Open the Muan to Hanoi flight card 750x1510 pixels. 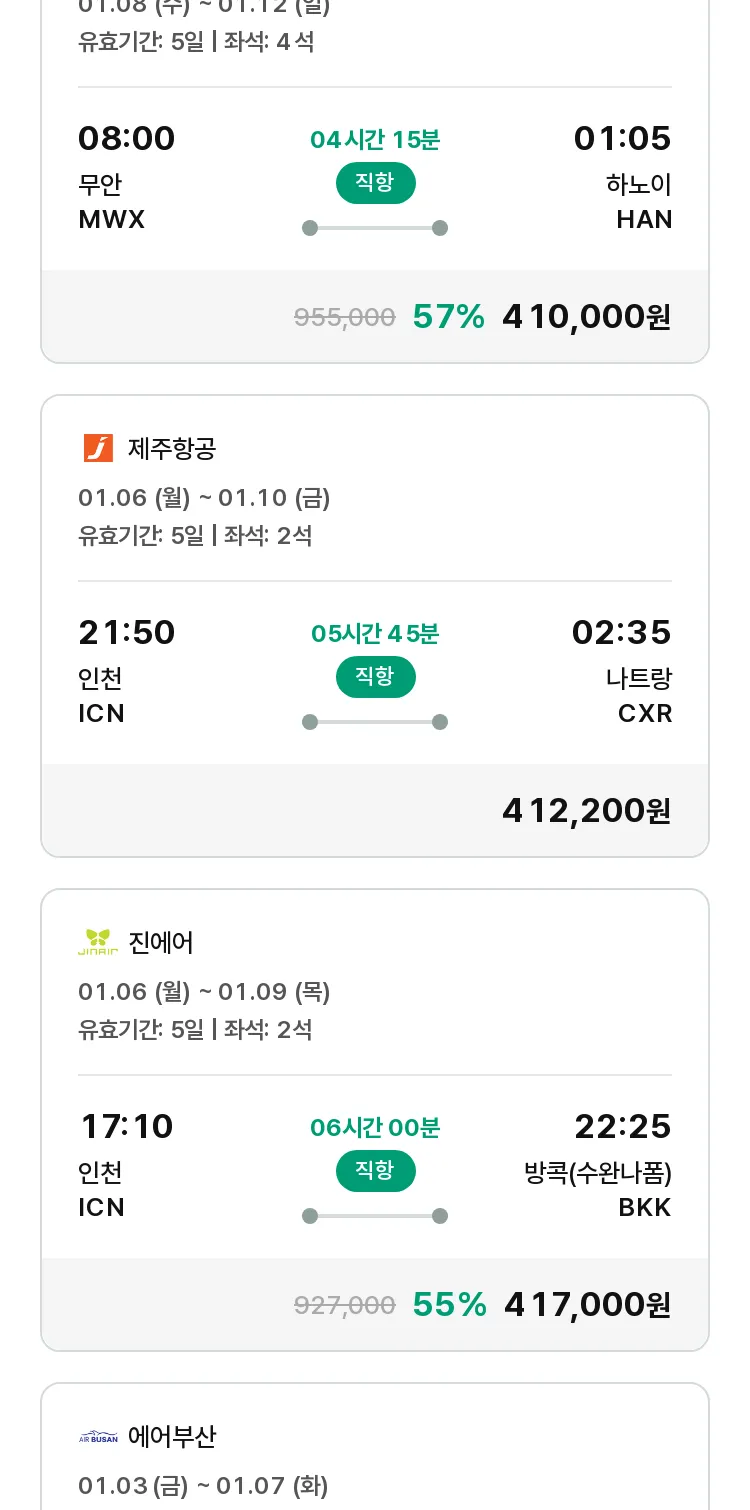click(375, 180)
